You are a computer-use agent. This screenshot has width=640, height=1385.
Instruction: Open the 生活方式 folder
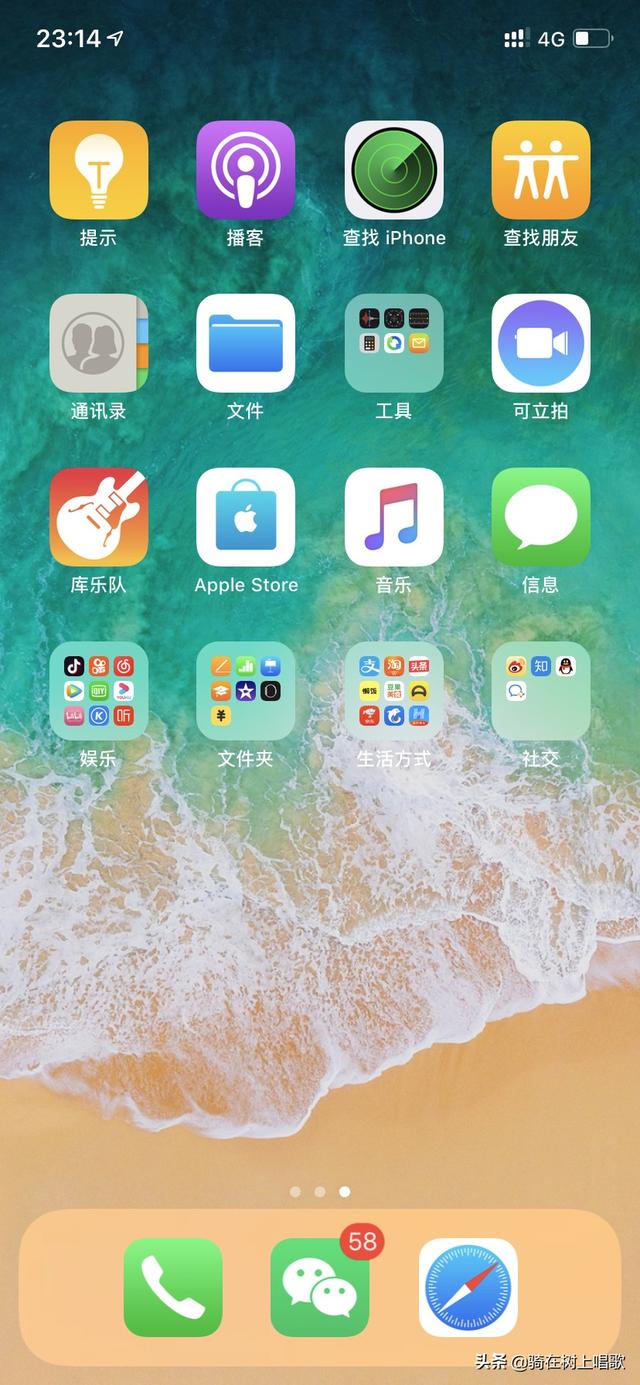pyautogui.click(x=394, y=690)
